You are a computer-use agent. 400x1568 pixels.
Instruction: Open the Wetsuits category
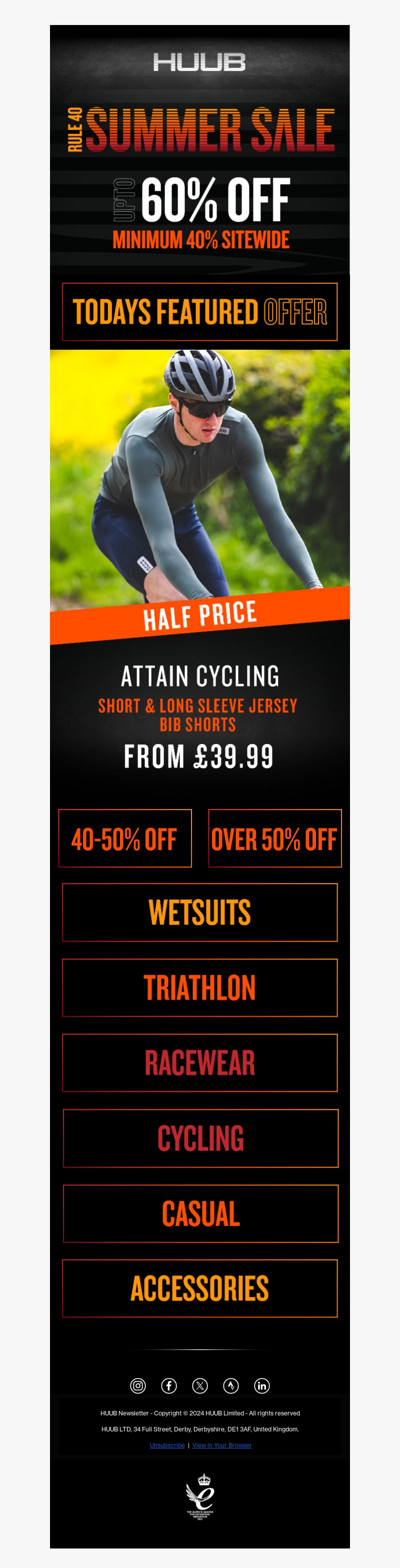pos(199,912)
